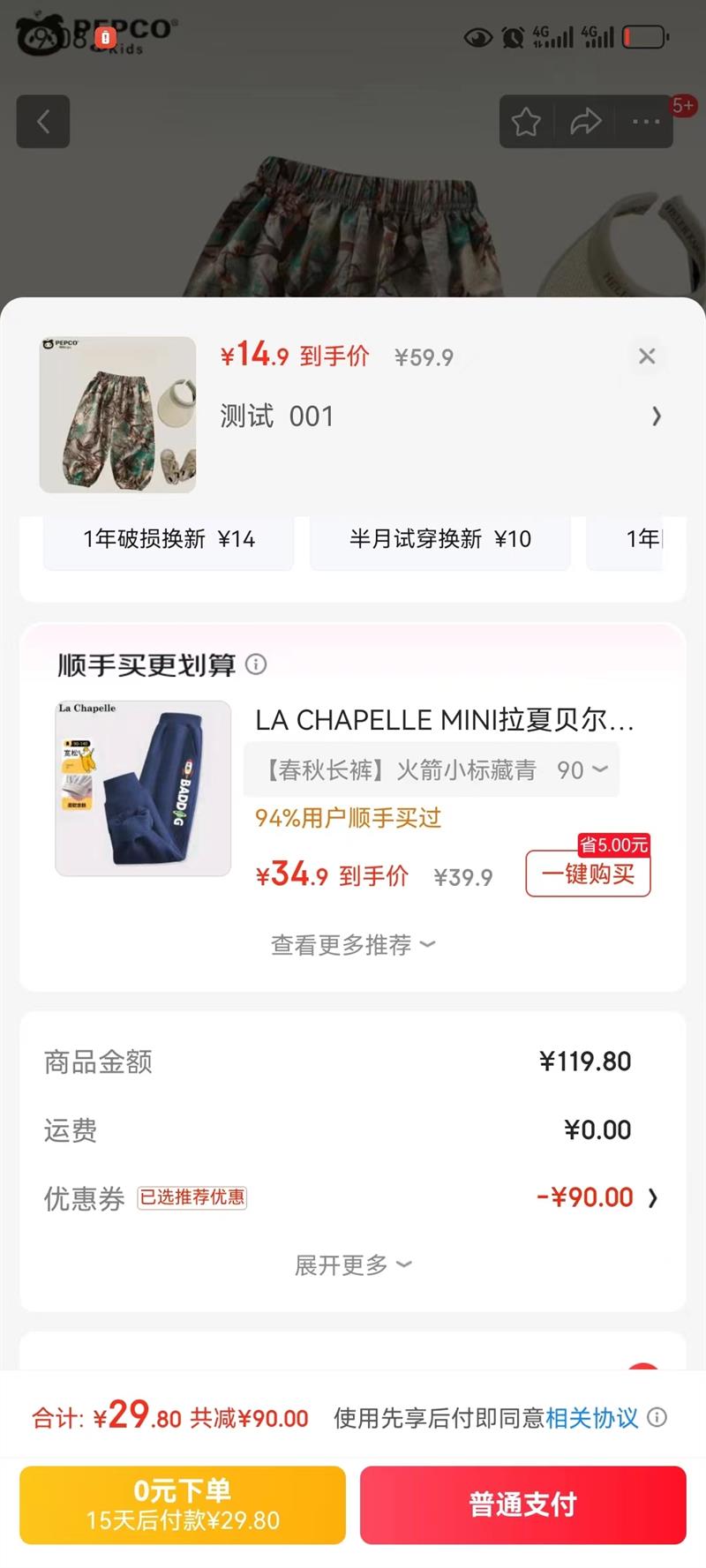View the selected product image thumbnail
This screenshot has width=706, height=1568.
point(117,414)
